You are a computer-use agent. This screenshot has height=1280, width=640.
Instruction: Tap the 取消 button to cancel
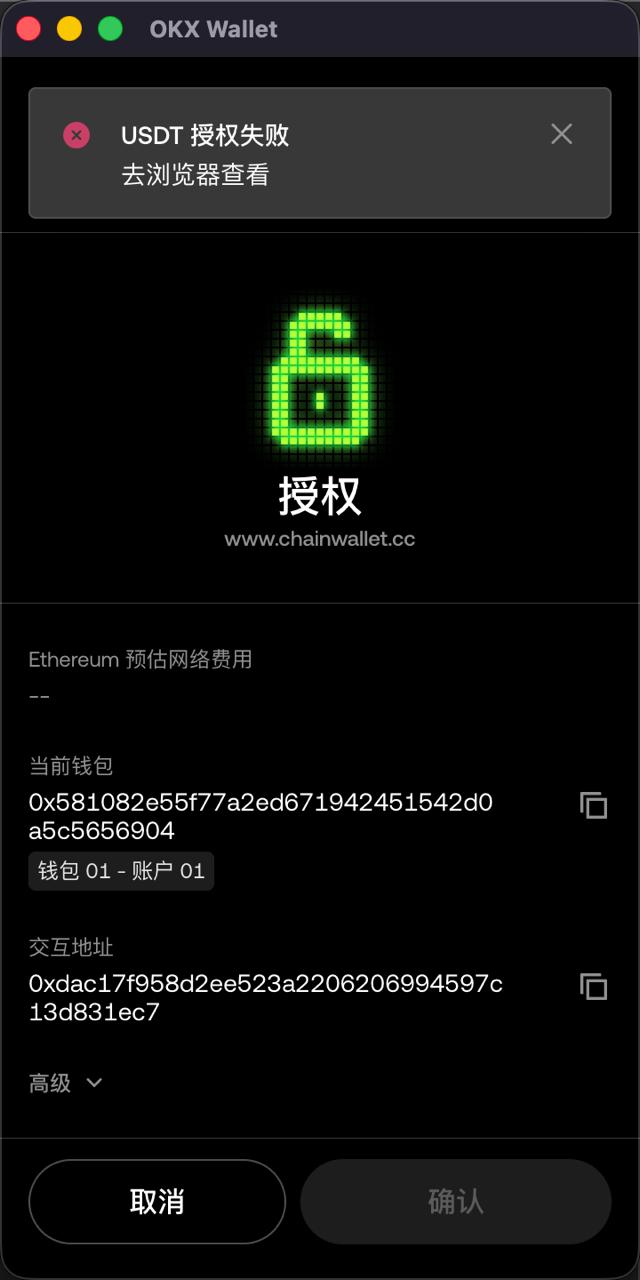click(x=157, y=1201)
